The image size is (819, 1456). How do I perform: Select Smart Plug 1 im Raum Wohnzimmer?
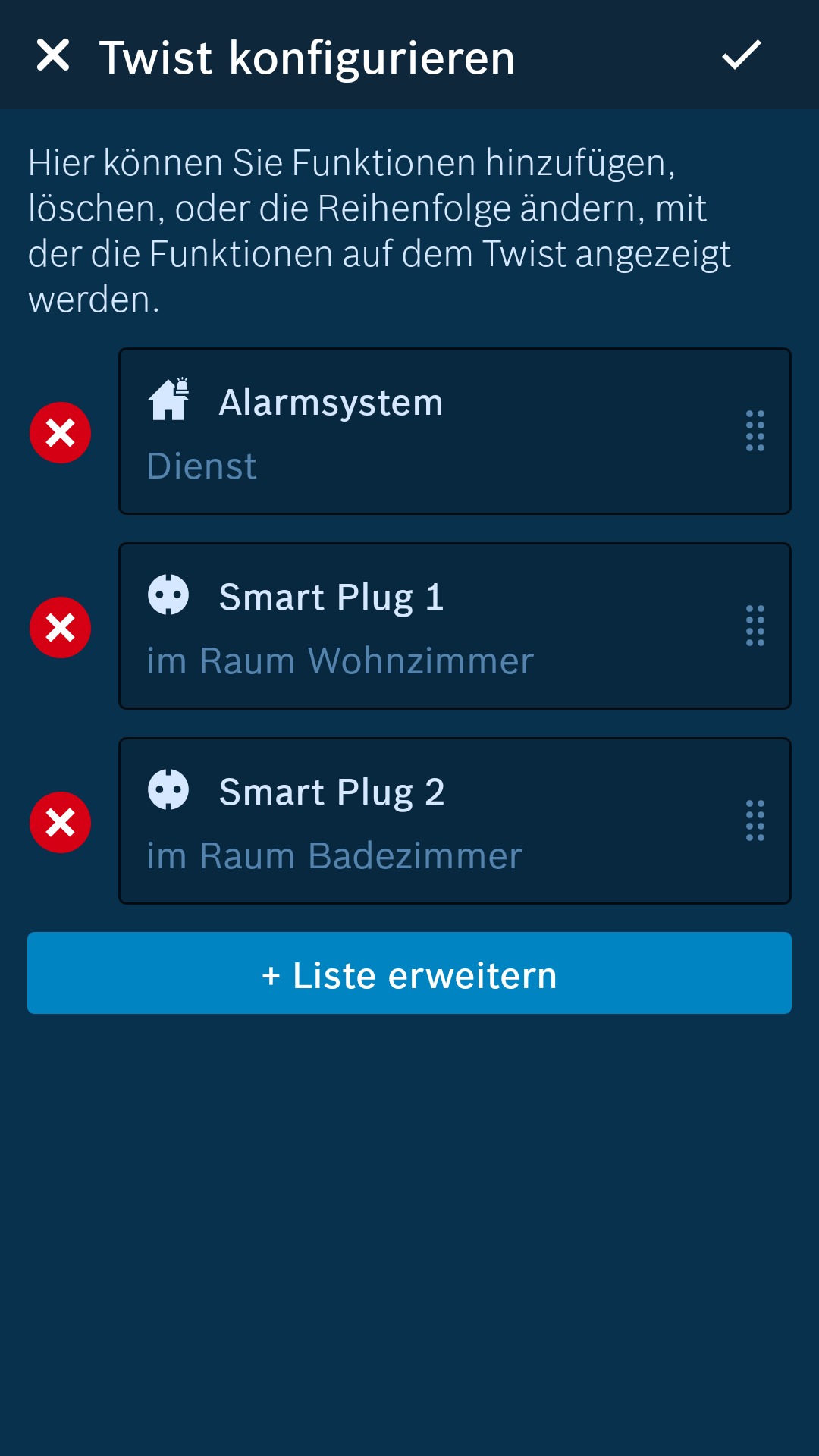coord(455,626)
